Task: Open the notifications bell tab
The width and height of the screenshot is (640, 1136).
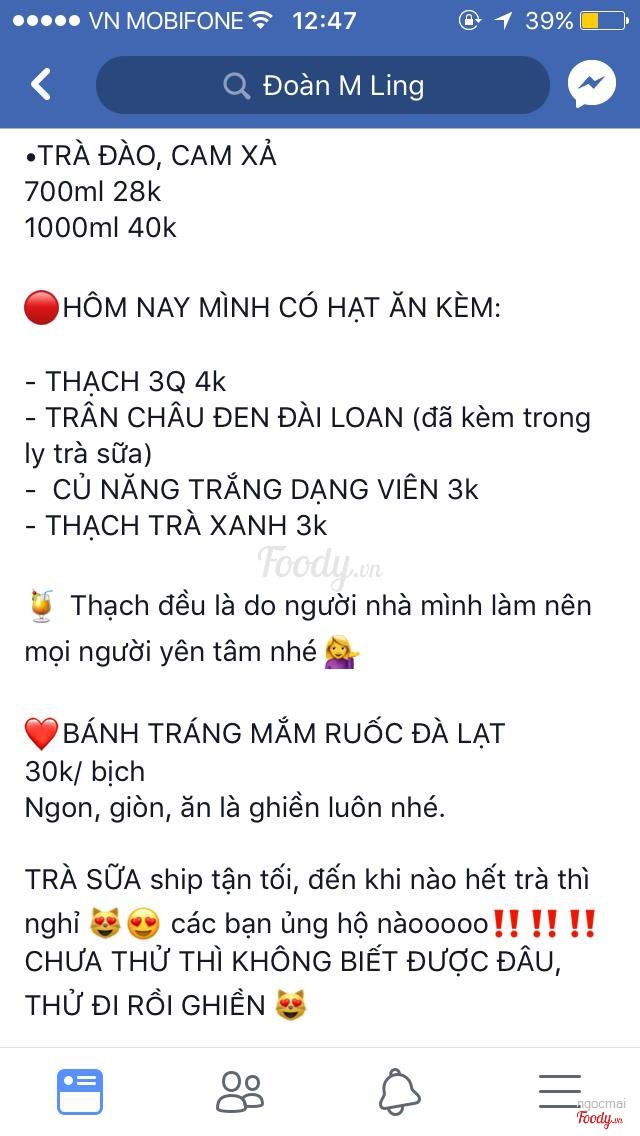Action: point(399,1091)
